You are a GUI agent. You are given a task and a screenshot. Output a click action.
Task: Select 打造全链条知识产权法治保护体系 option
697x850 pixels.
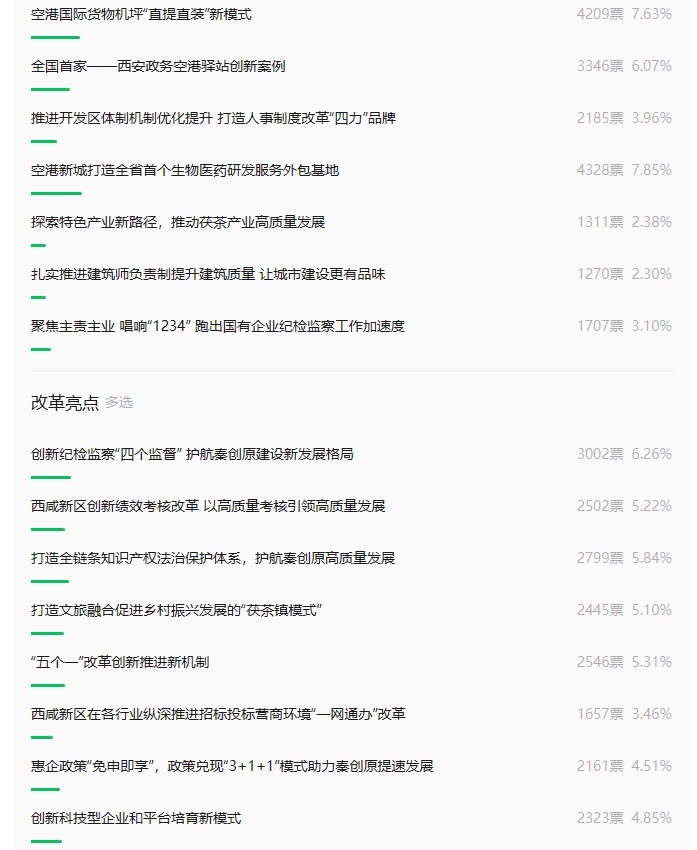pyautogui.click(x=213, y=558)
